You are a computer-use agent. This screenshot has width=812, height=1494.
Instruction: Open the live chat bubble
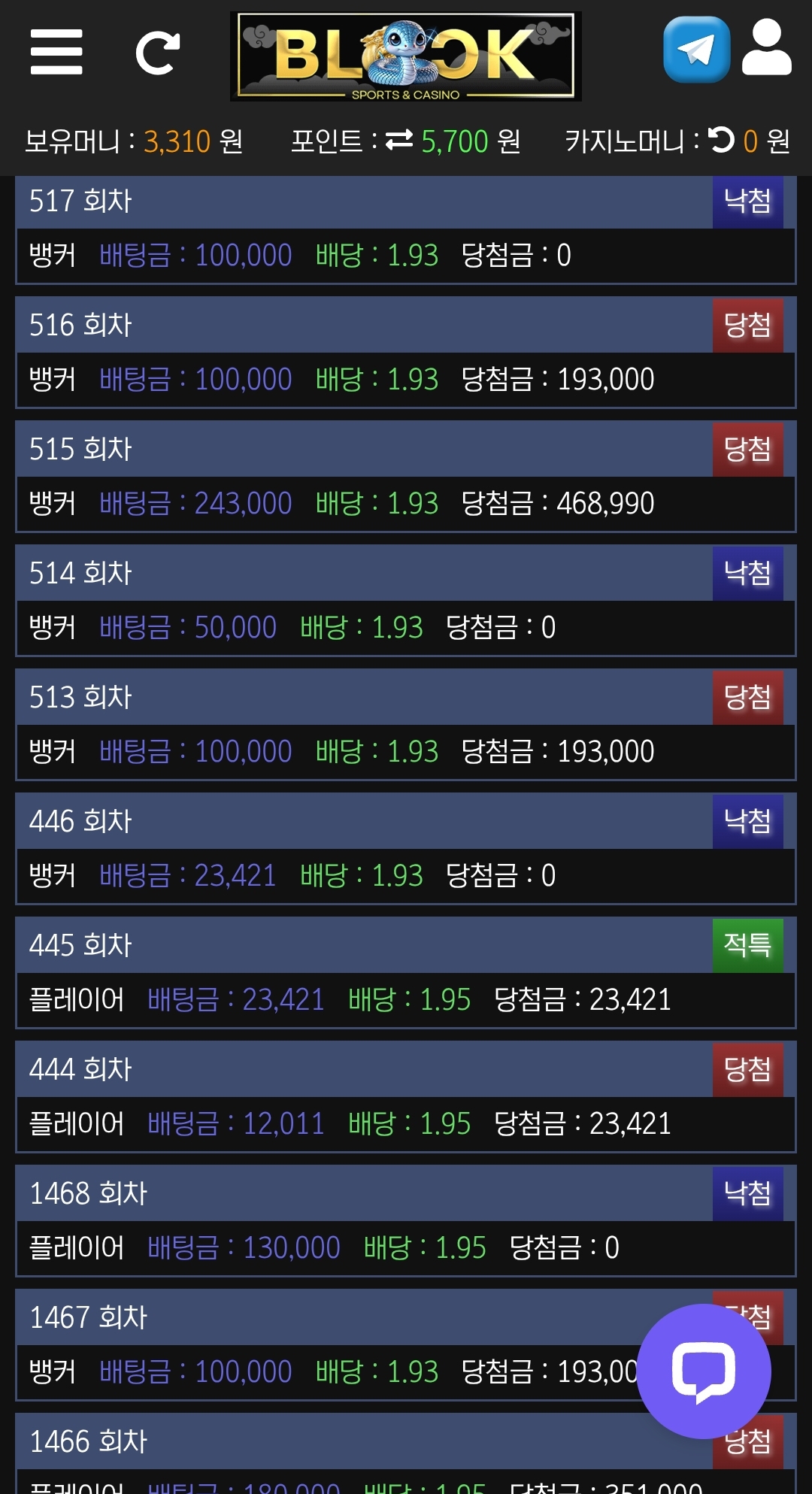tap(704, 1371)
